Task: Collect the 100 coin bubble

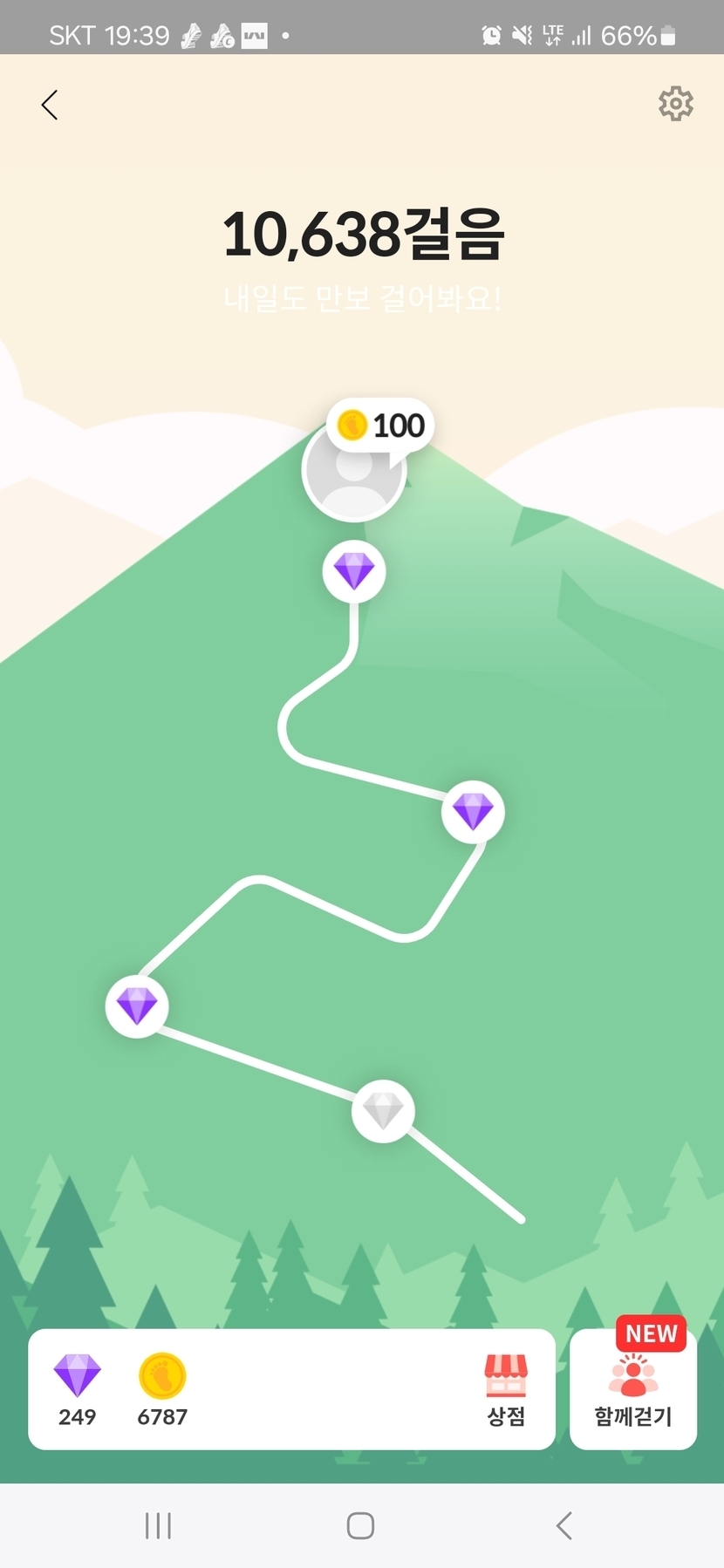Action: coord(381,426)
